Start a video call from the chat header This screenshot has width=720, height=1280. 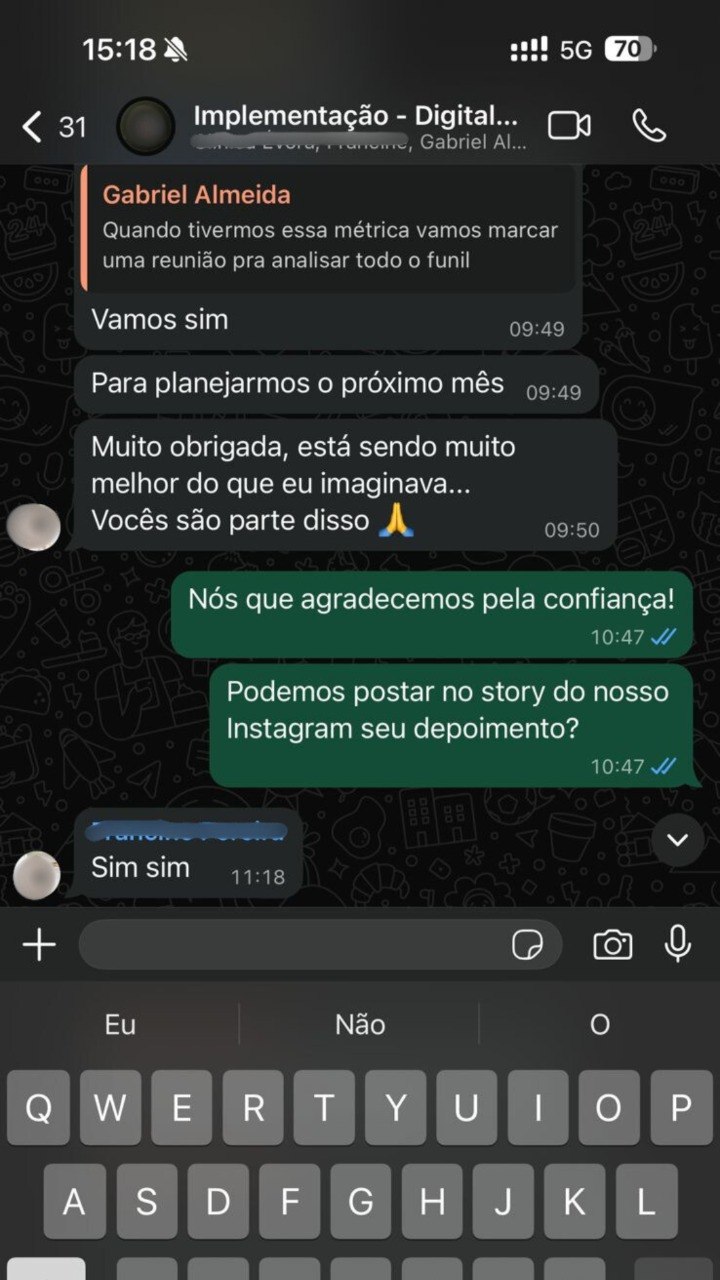point(570,123)
